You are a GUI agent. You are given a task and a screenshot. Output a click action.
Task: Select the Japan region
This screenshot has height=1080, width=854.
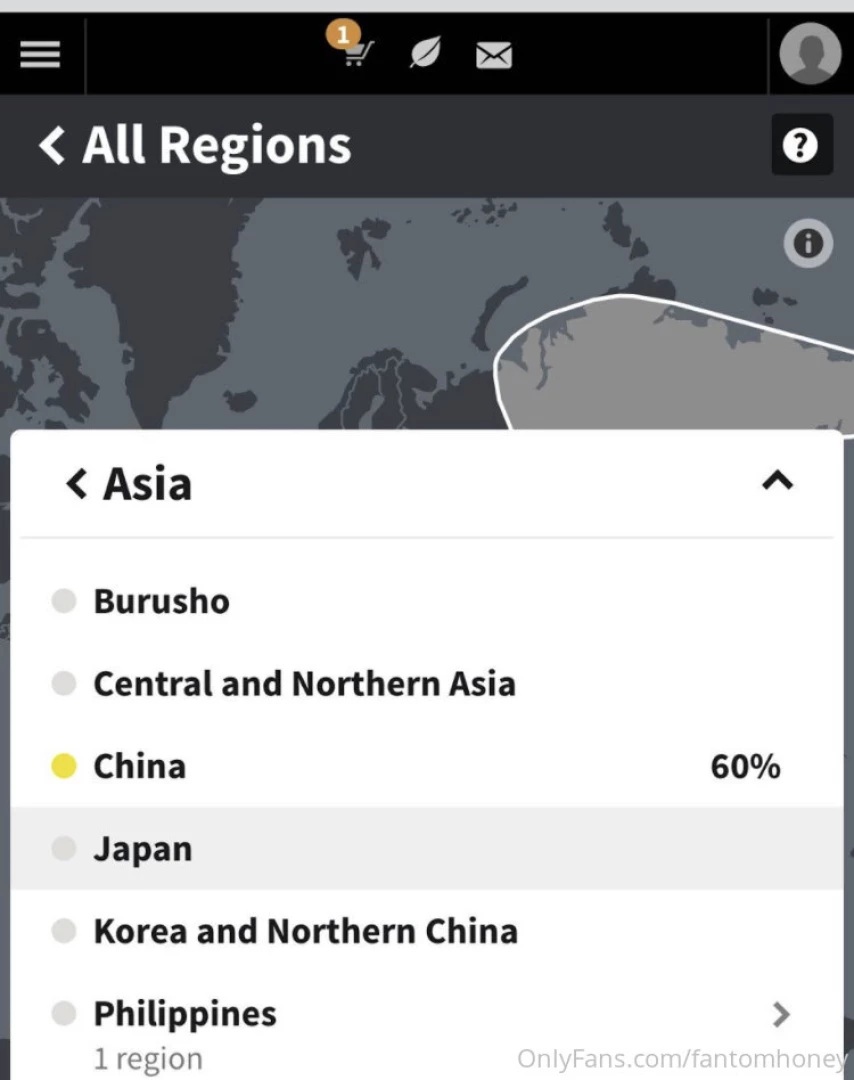click(x=143, y=849)
